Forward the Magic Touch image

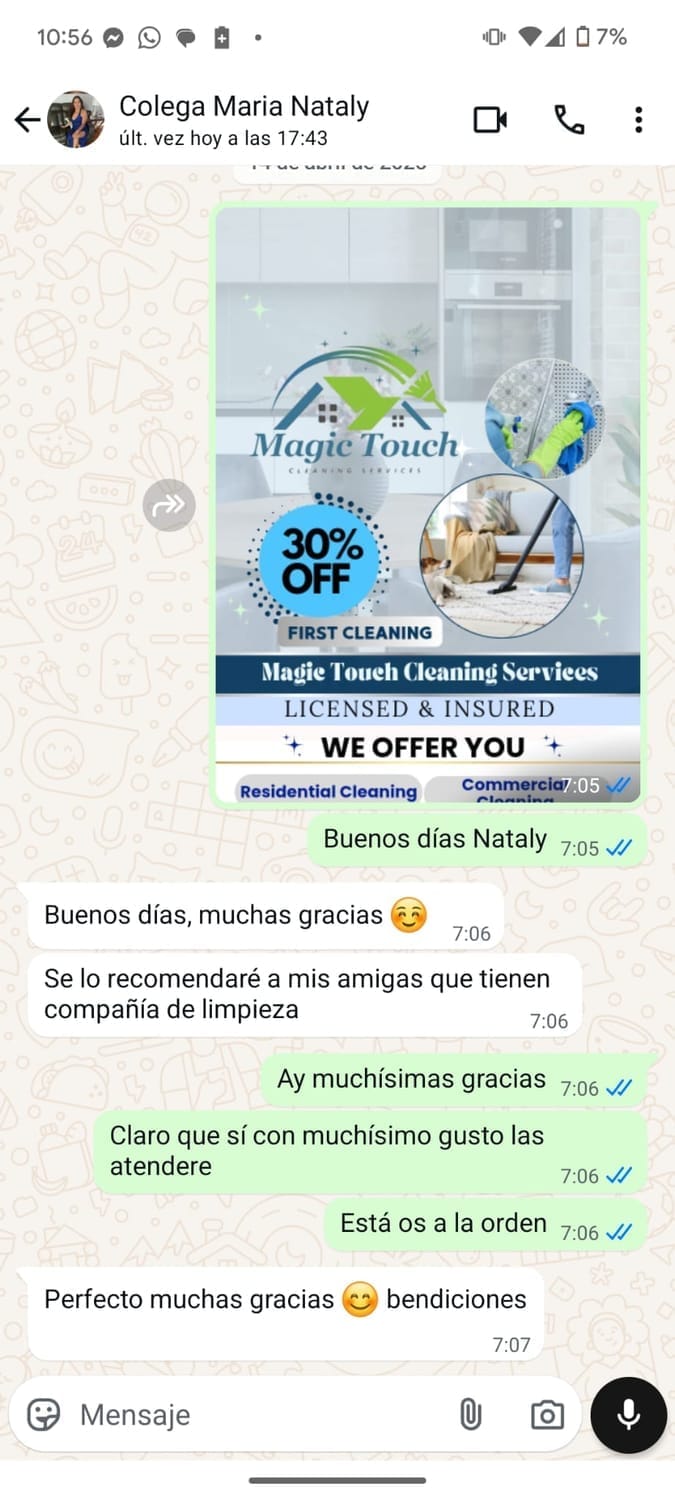[x=168, y=505]
